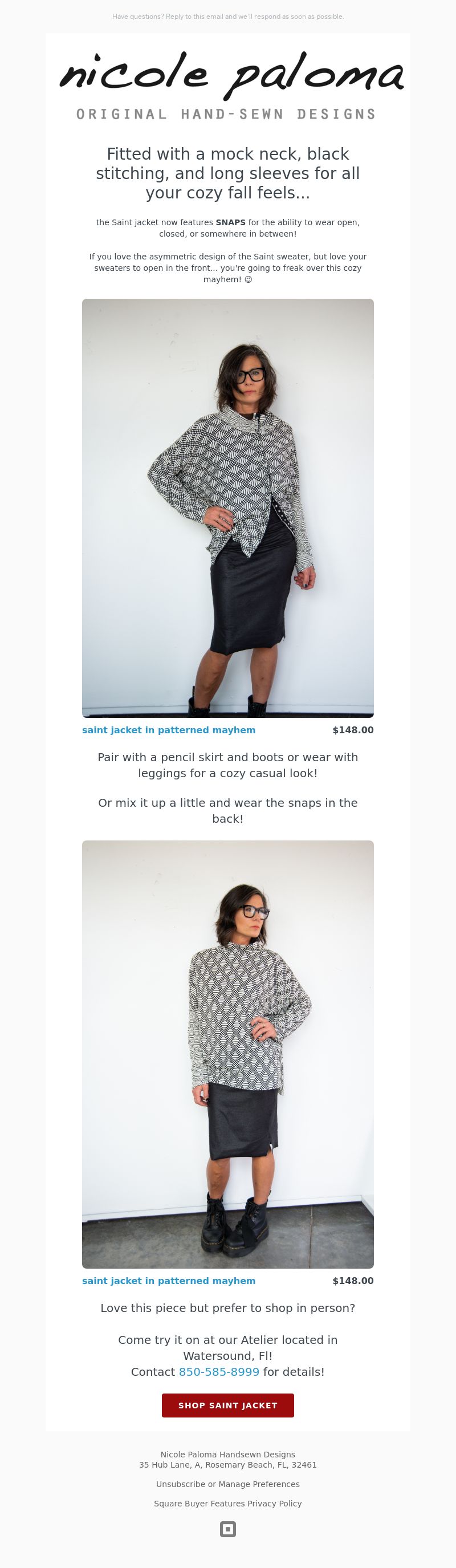Read Square Buyer Features Privacy Policy
The image size is (456, 1568).
point(227,1504)
